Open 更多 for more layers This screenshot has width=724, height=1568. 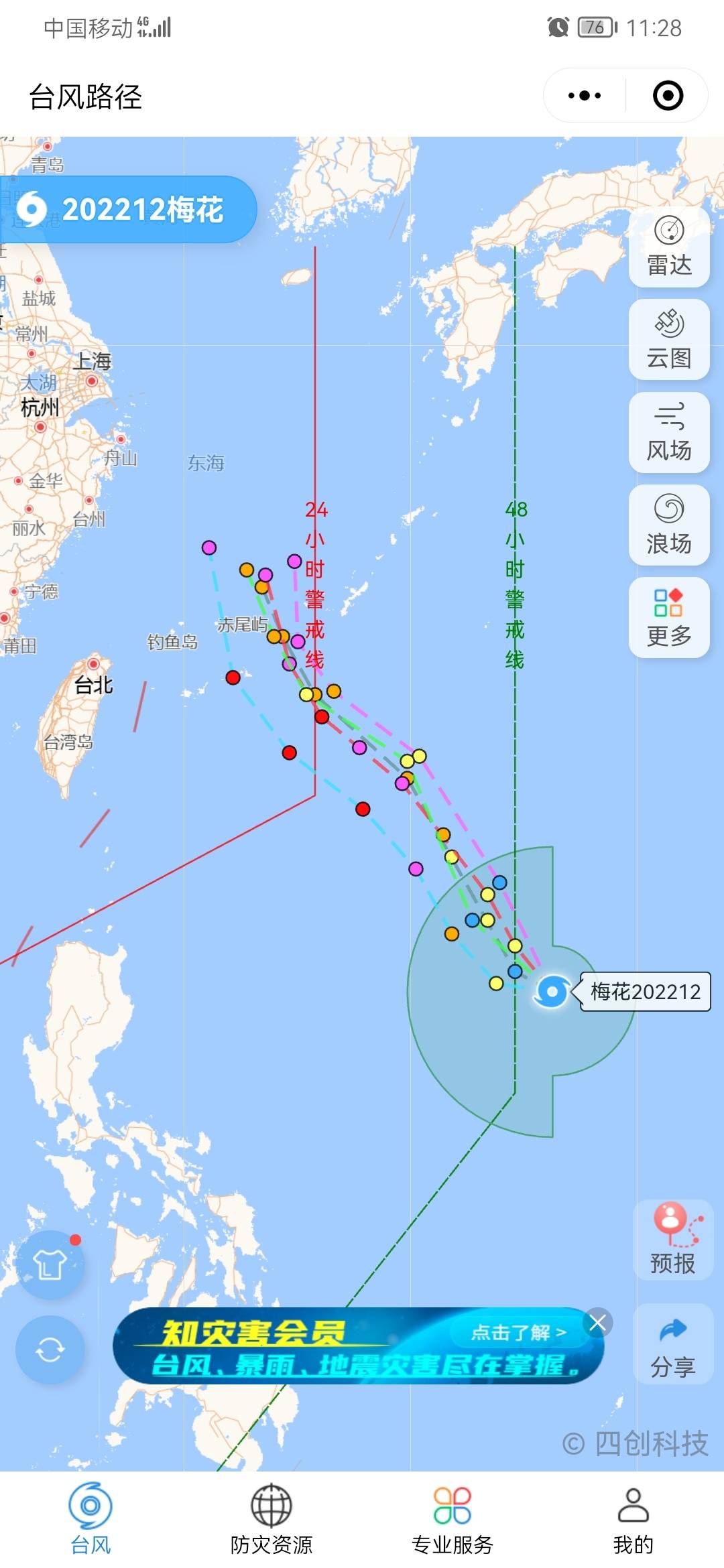tap(669, 617)
